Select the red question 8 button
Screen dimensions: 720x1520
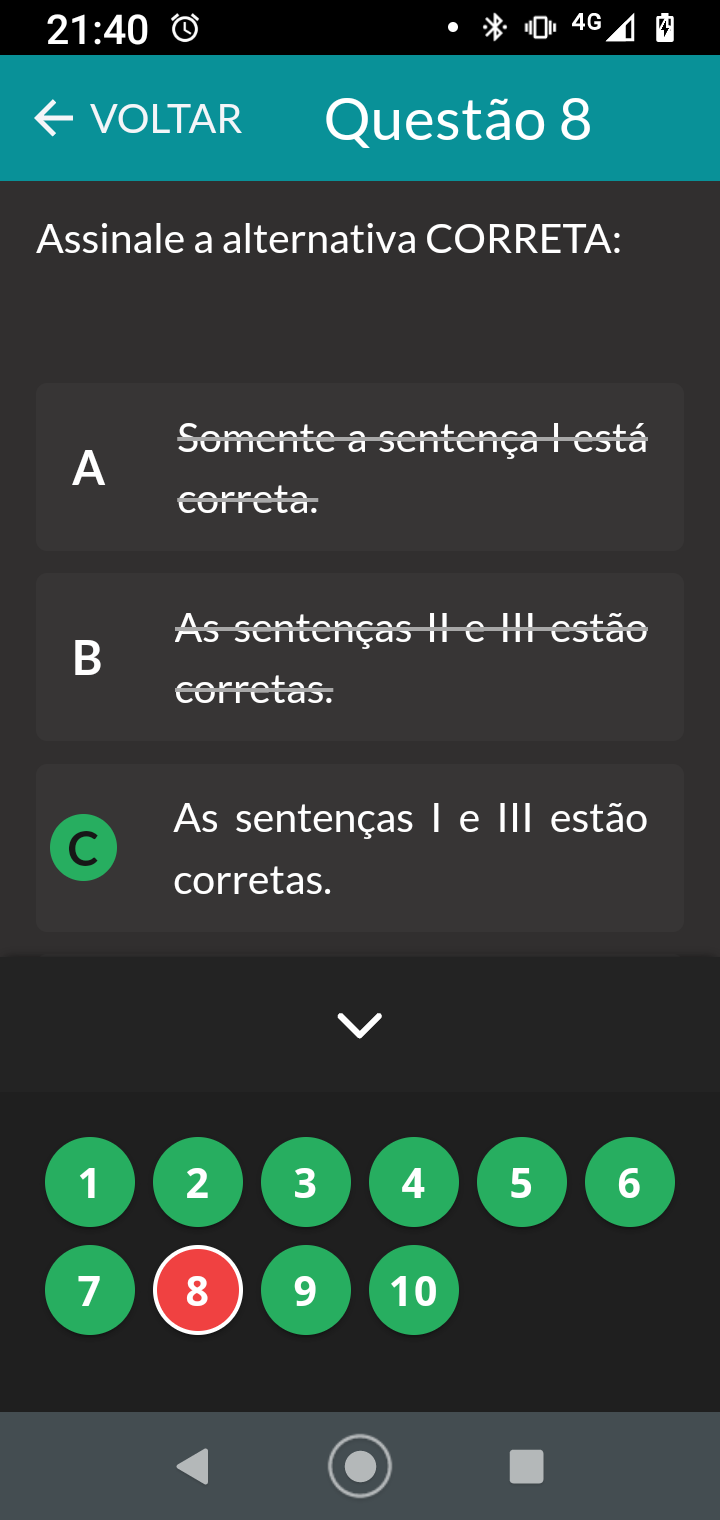click(x=198, y=1290)
